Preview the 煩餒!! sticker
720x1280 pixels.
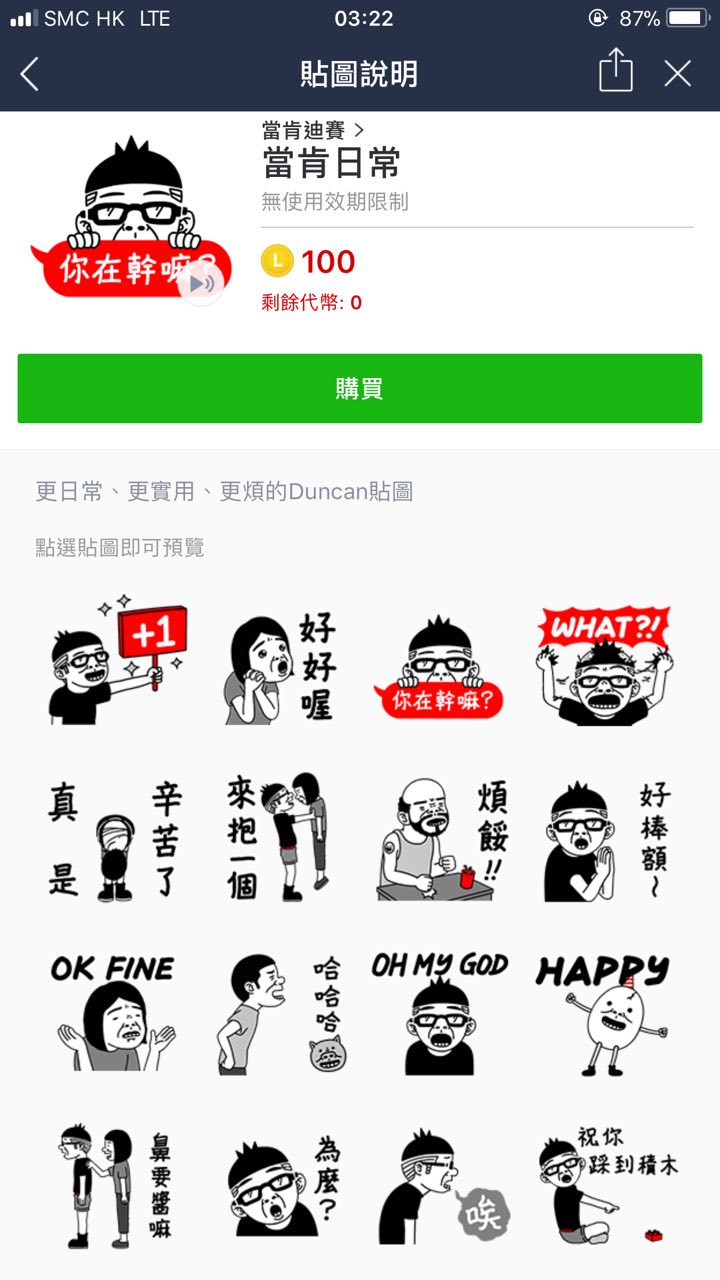coord(441,840)
